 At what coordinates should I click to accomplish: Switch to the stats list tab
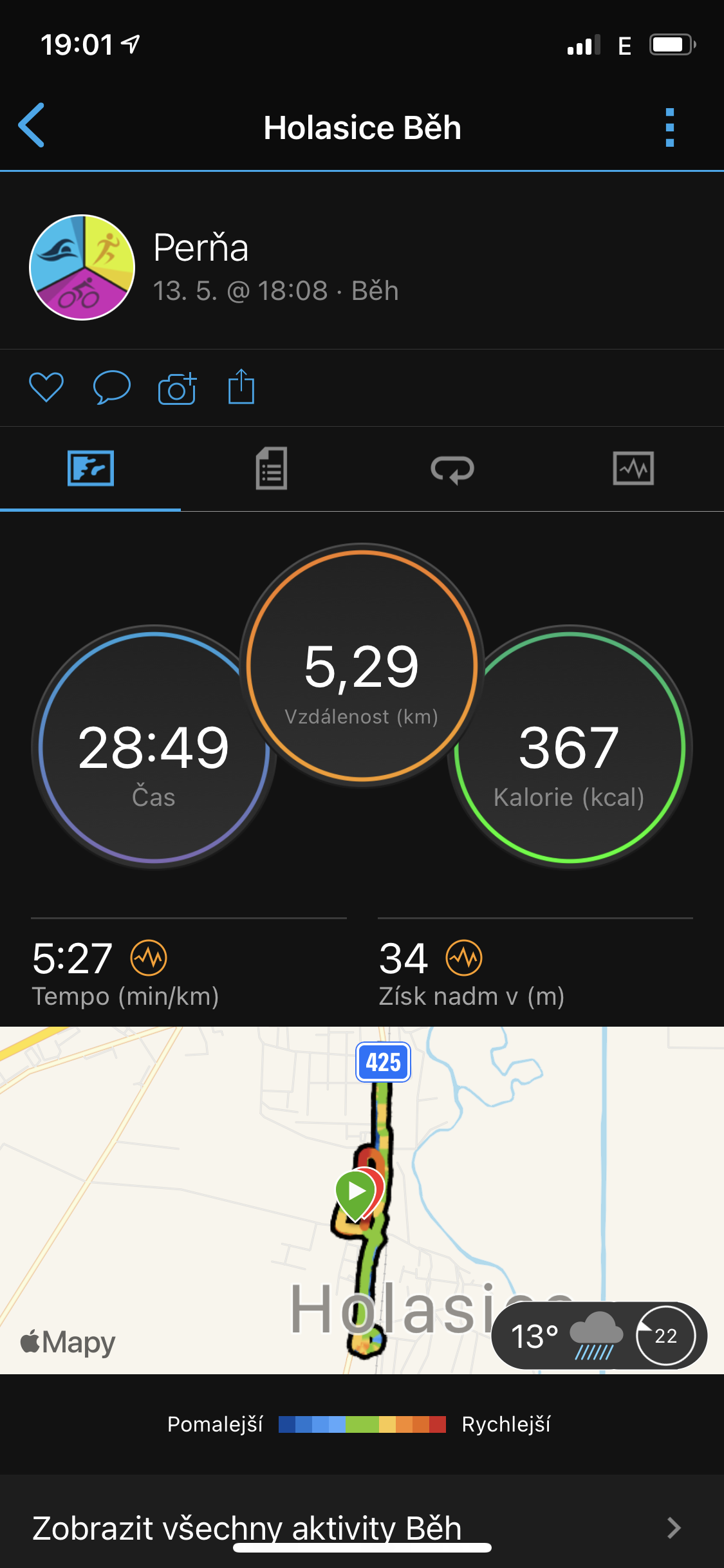[x=272, y=469]
